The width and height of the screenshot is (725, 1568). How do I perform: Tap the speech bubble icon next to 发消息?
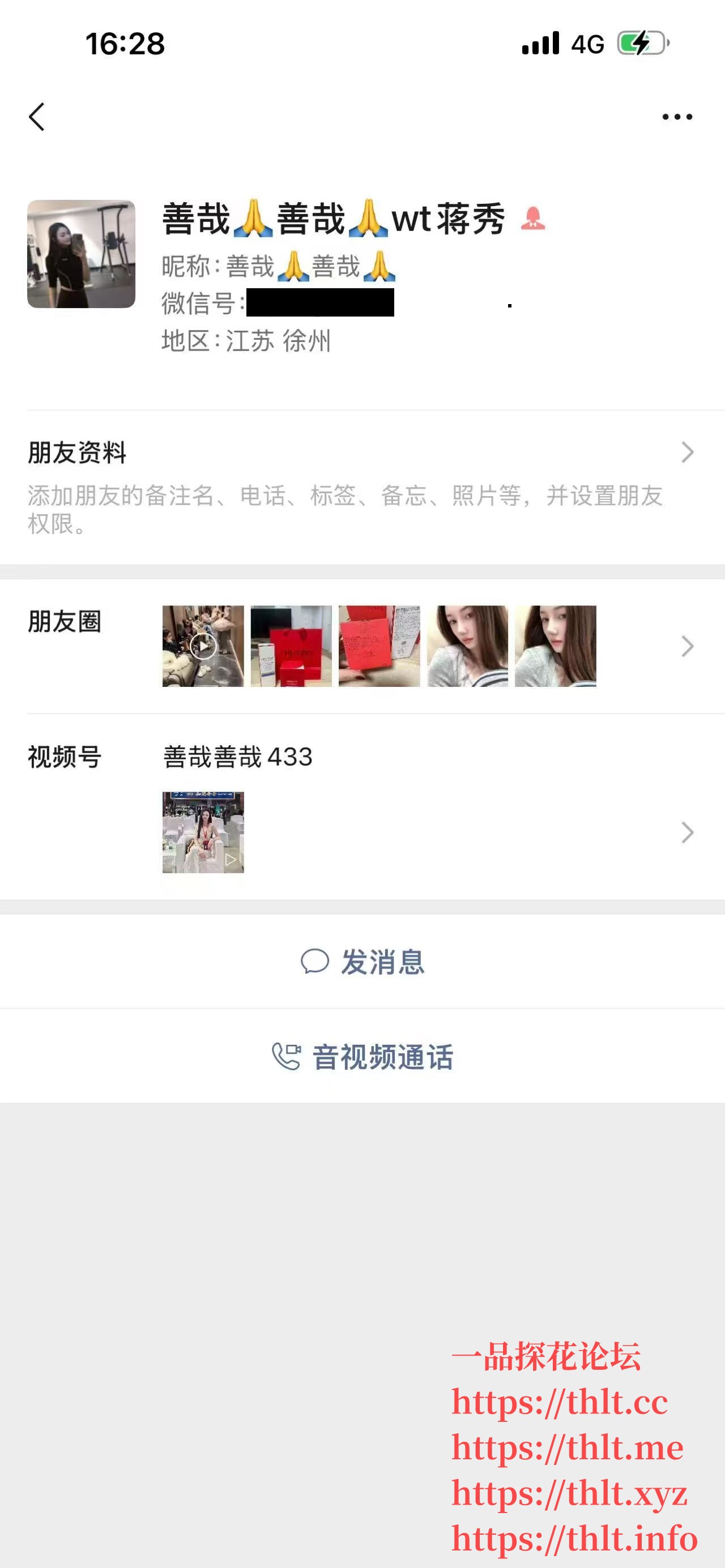coord(316,959)
